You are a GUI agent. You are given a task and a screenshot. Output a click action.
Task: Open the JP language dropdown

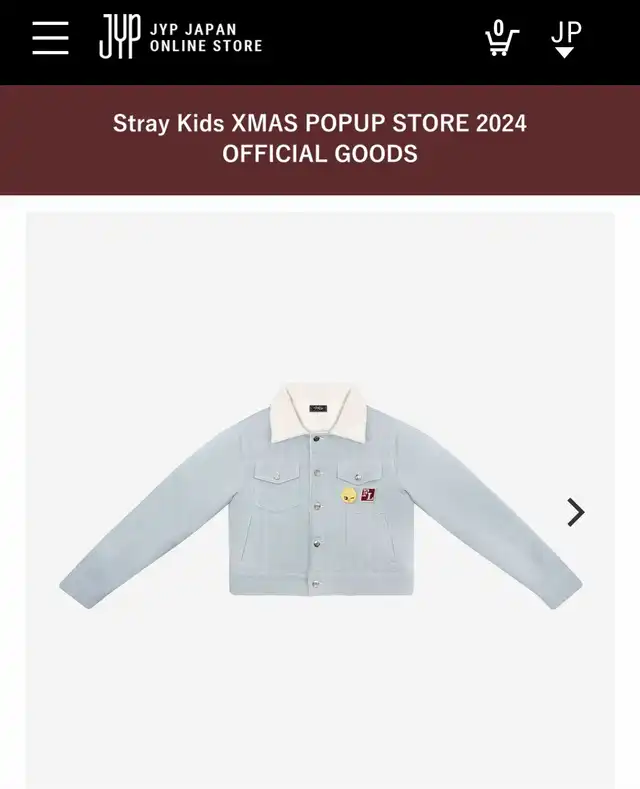pos(565,38)
